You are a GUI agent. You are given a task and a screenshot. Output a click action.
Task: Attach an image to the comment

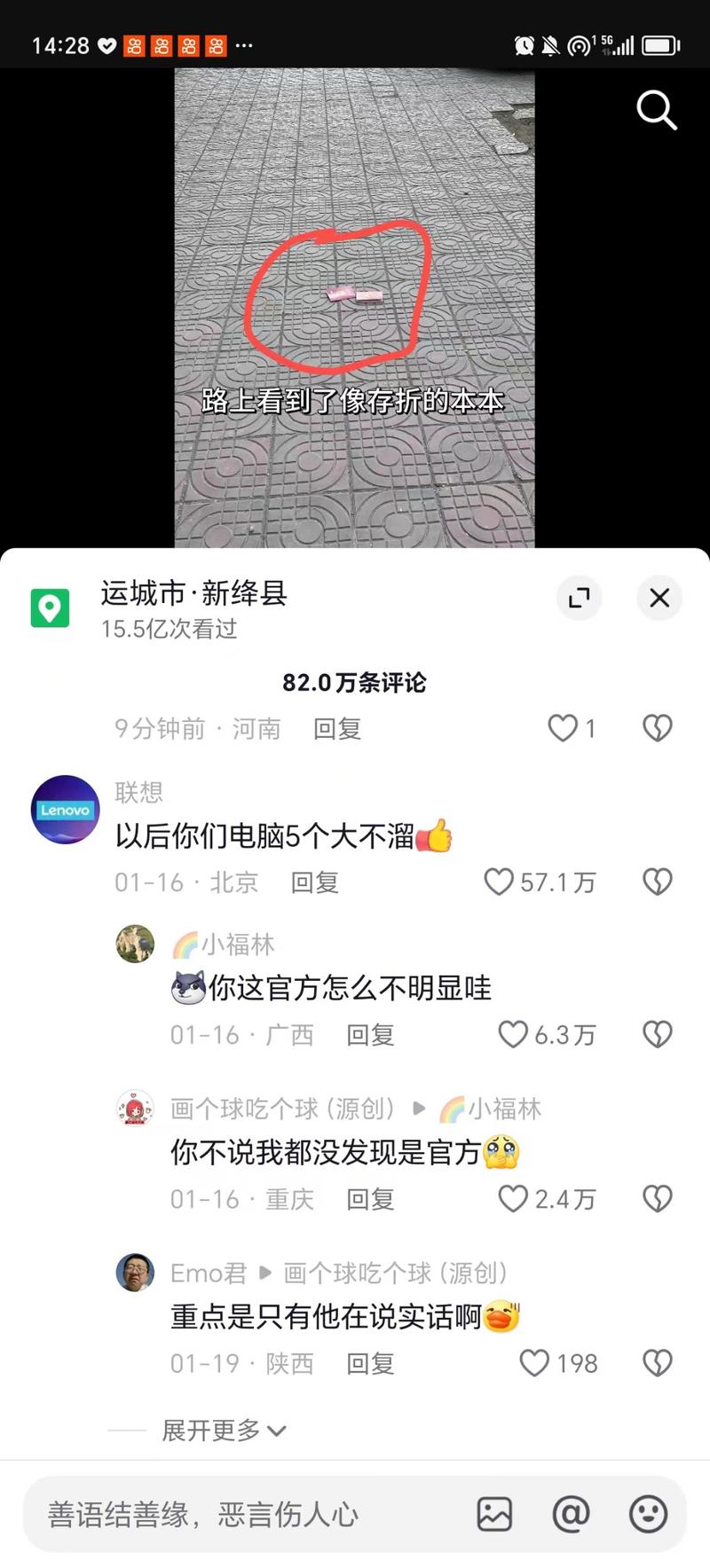tap(494, 1514)
